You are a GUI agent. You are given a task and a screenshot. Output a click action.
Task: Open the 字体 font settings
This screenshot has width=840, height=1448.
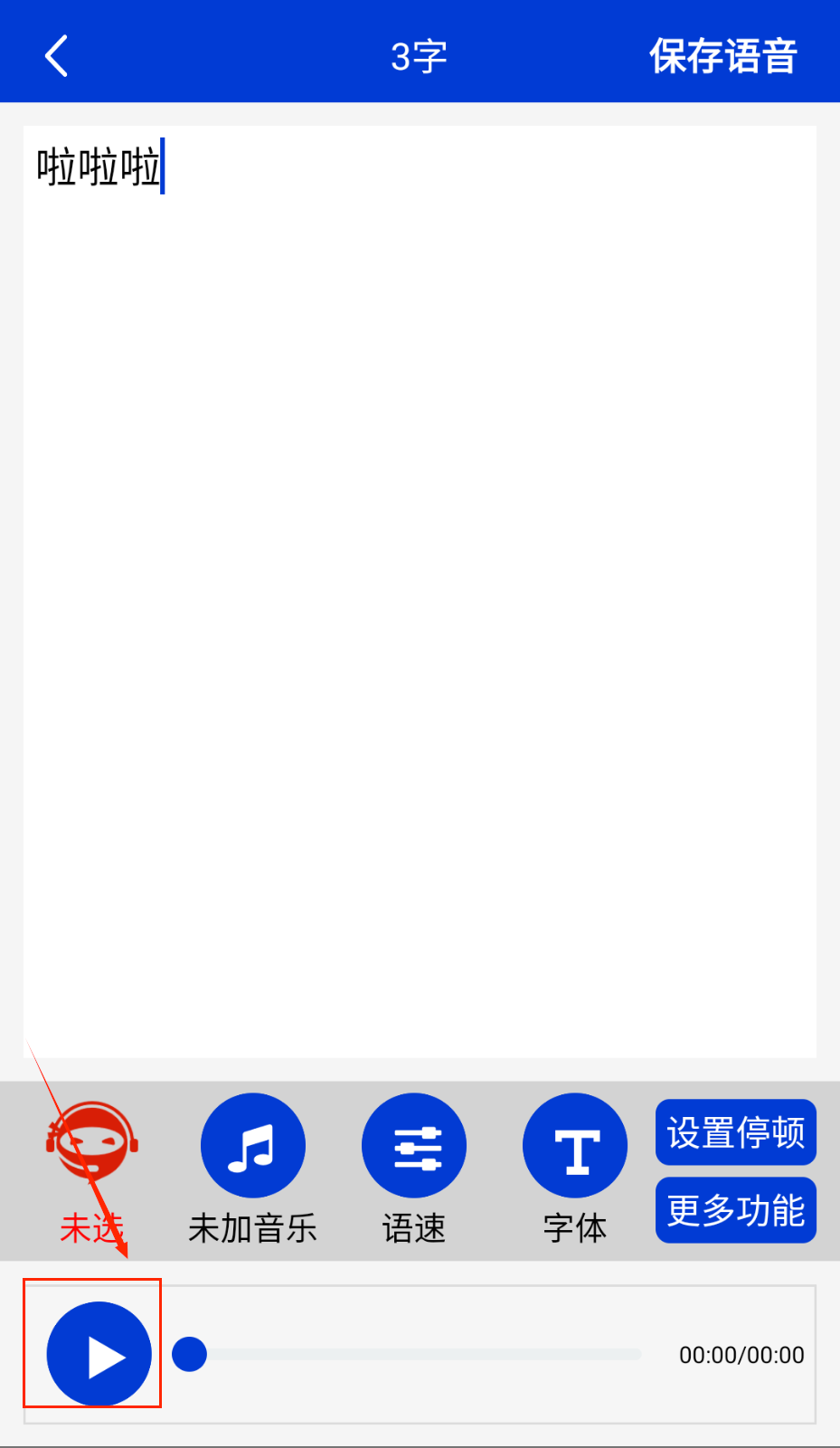pos(575,1170)
